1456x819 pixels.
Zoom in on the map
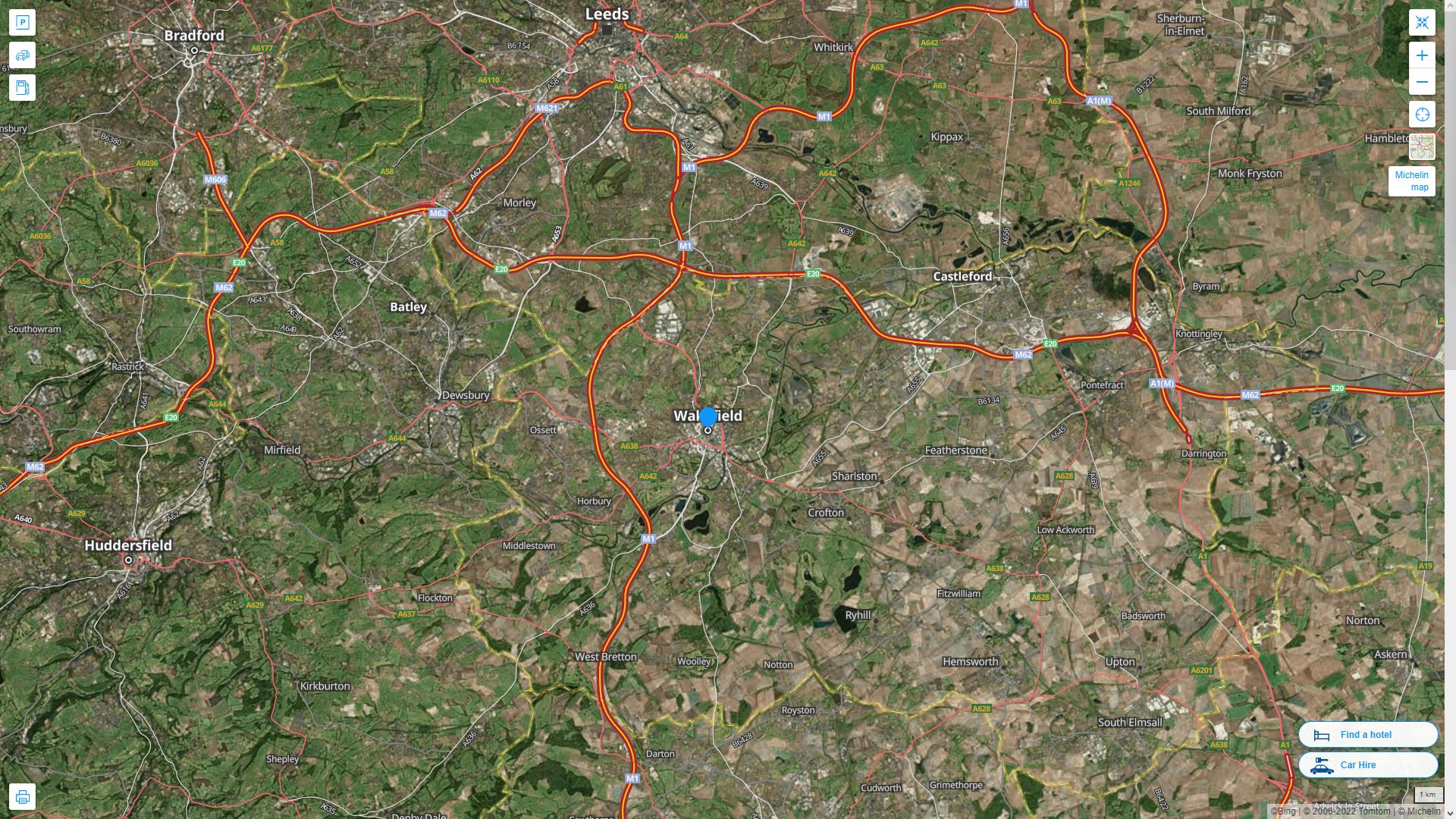point(1422,55)
